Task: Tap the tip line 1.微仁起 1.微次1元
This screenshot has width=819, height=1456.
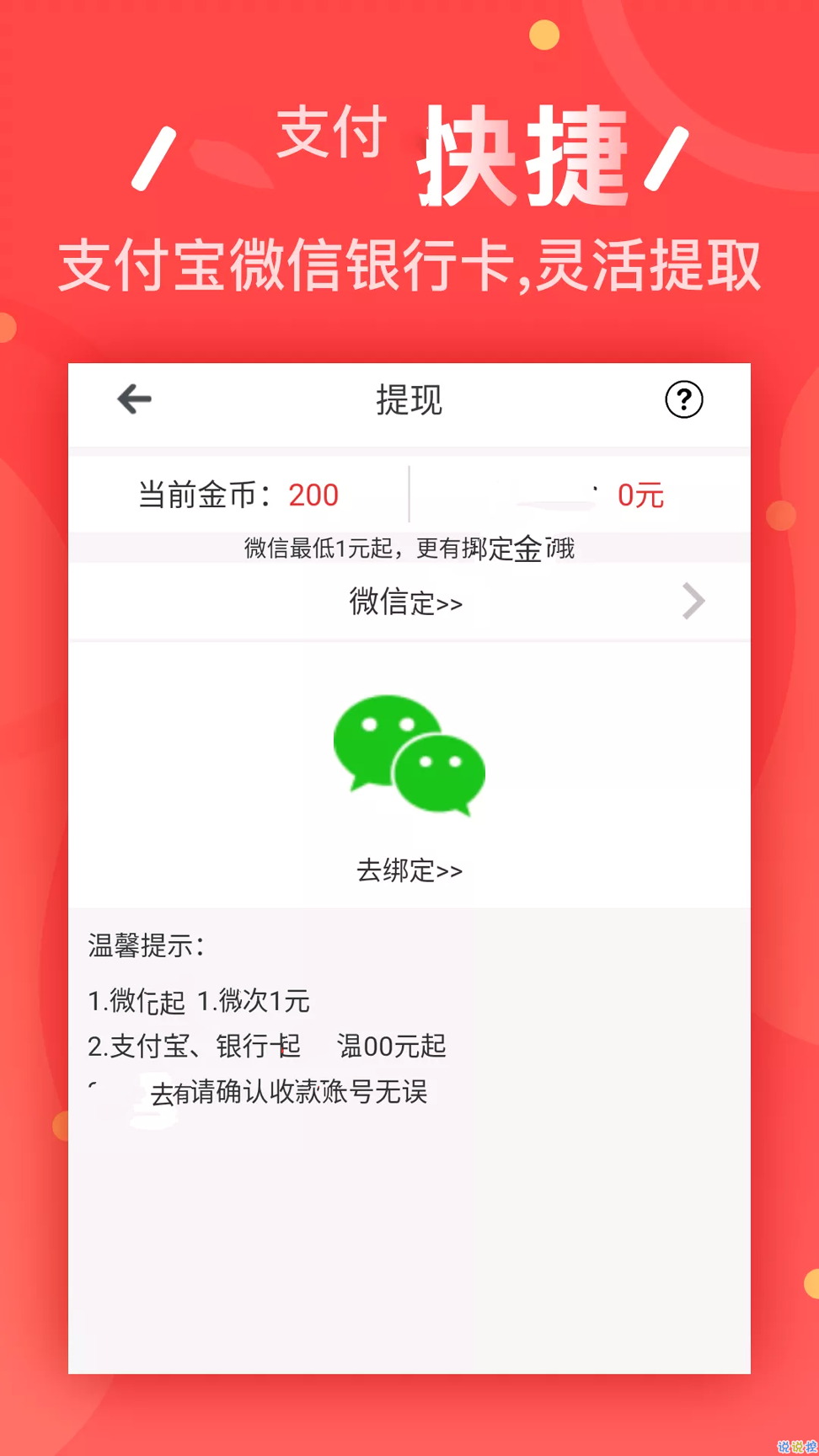Action: coord(200,1001)
